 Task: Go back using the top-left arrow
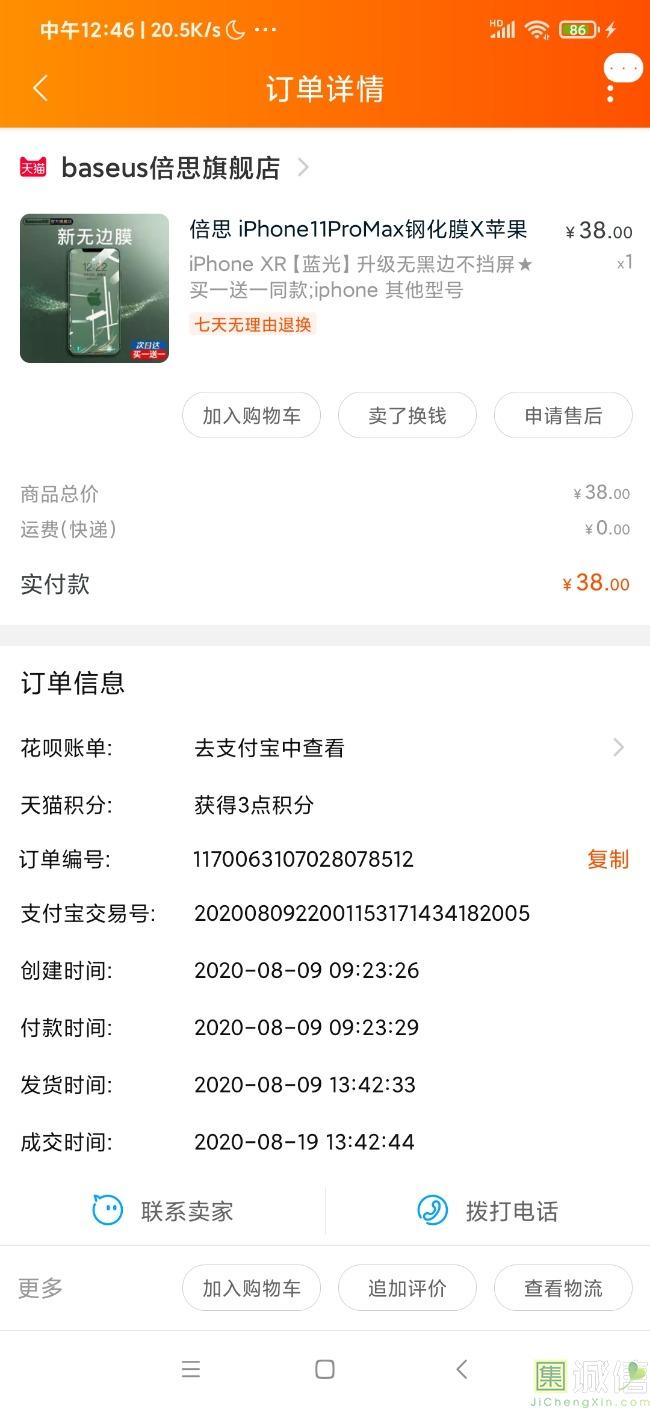(40, 88)
